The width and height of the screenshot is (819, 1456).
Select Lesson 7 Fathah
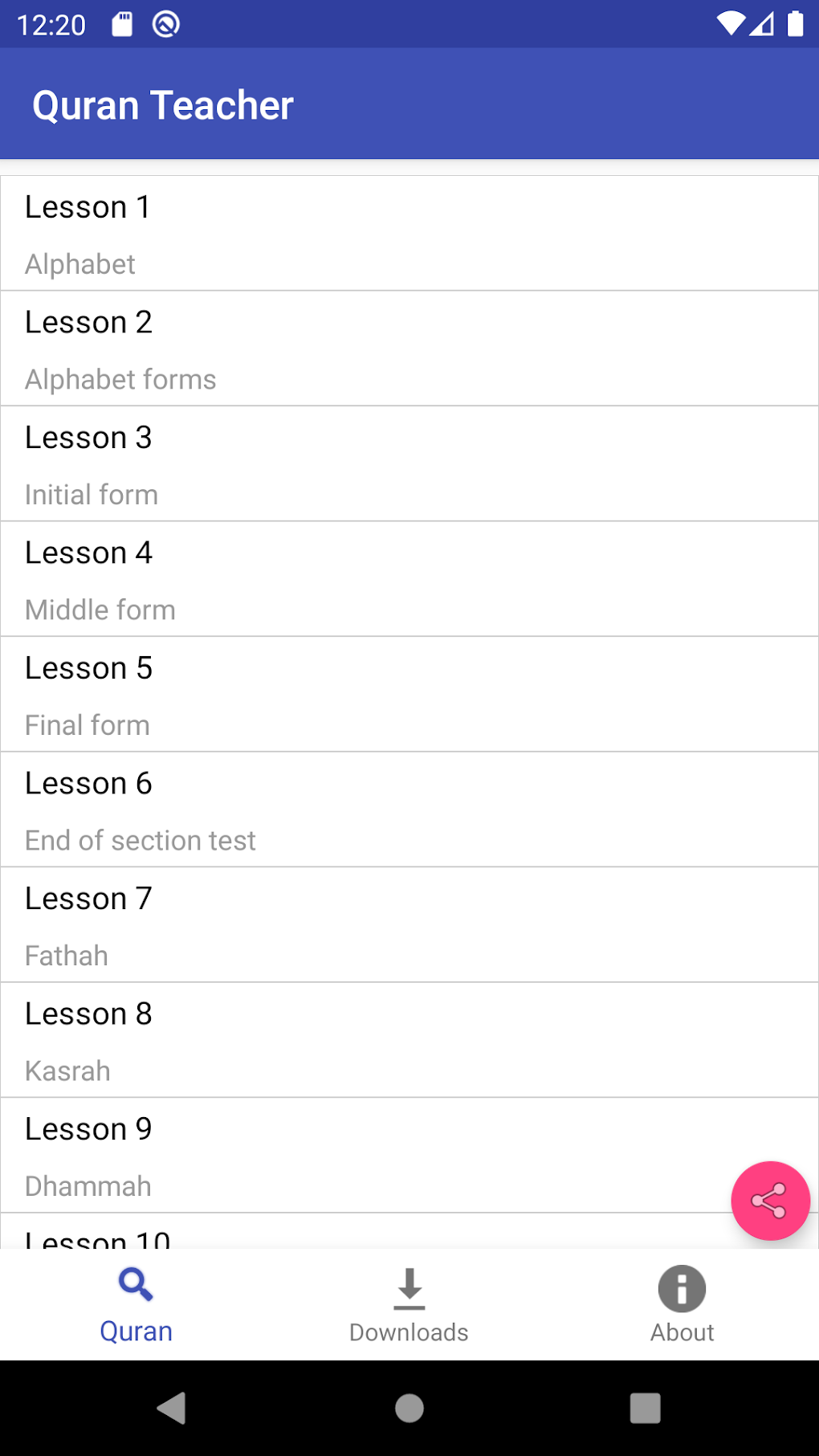pos(409,924)
